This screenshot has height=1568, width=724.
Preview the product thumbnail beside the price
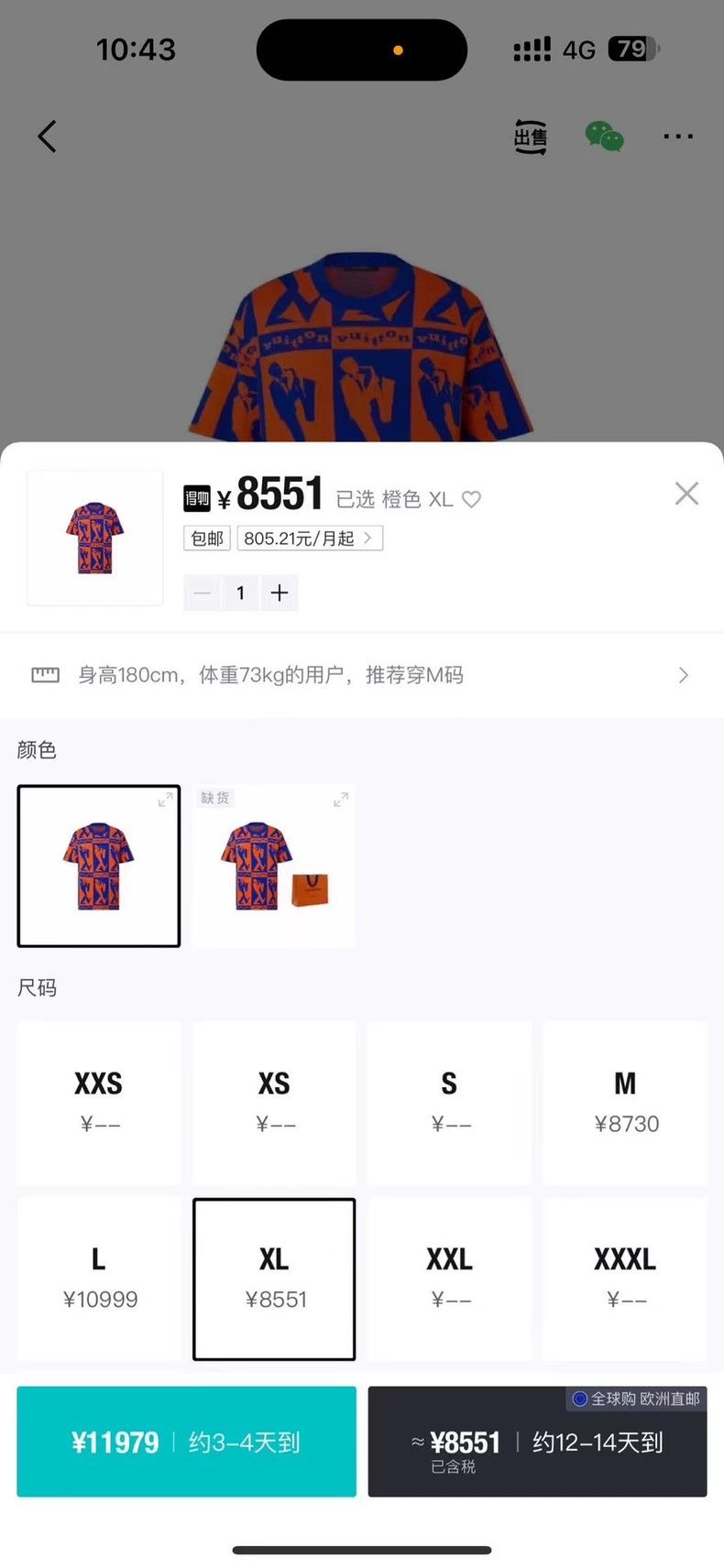coord(95,539)
